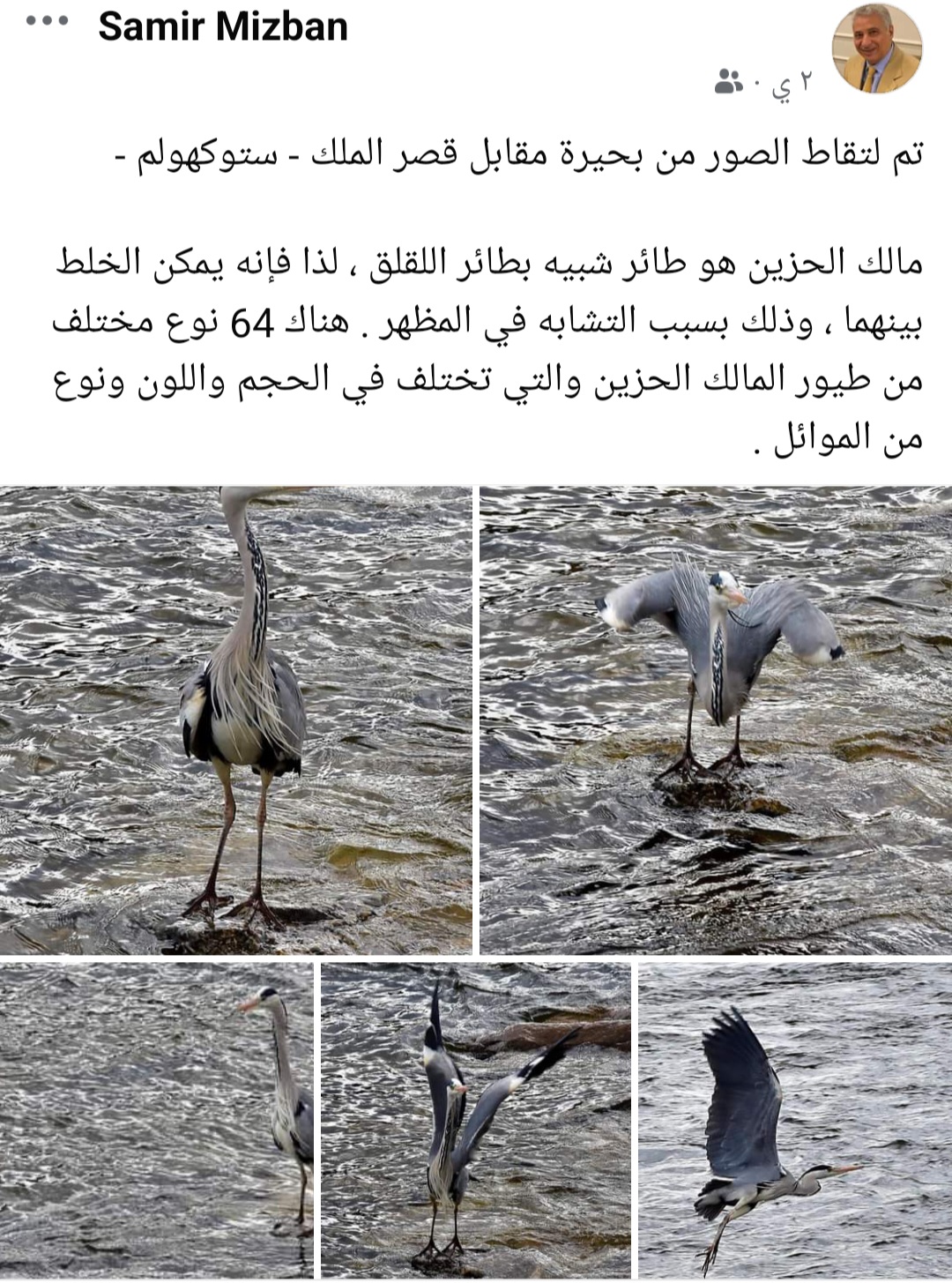This screenshot has width=952, height=1283.
Task: Open the photo of the heron raising one wing
Action: 475,1118
